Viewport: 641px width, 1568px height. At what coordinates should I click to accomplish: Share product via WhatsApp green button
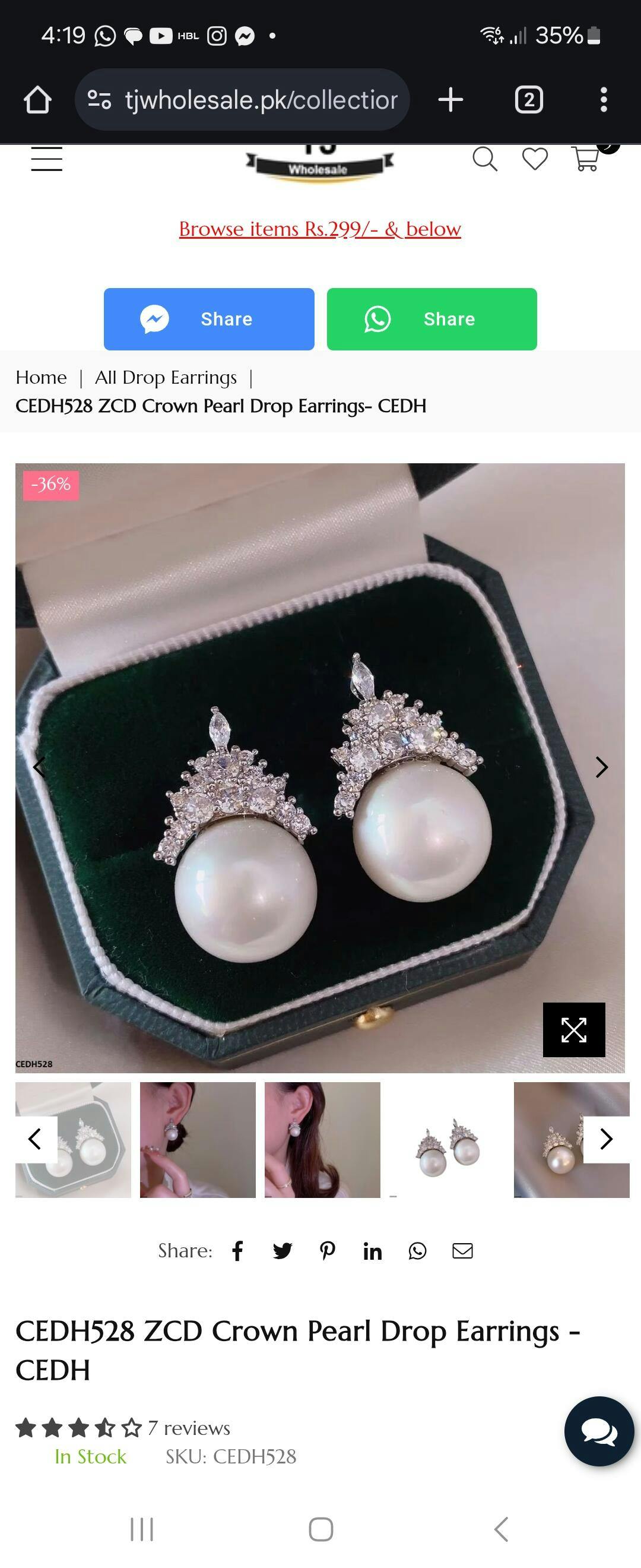(432, 319)
